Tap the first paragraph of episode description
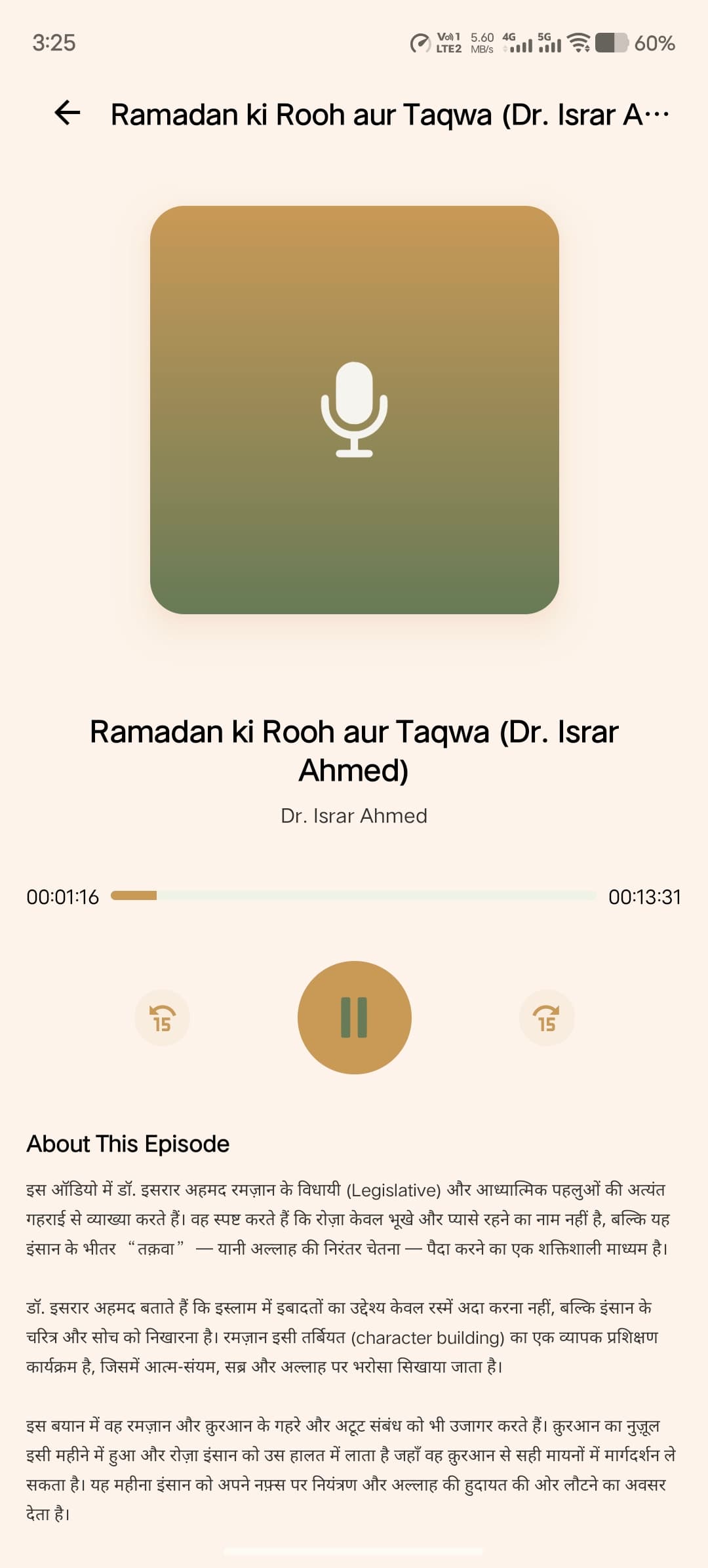The height and width of the screenshot is (1568, 708). [354, 1216]
